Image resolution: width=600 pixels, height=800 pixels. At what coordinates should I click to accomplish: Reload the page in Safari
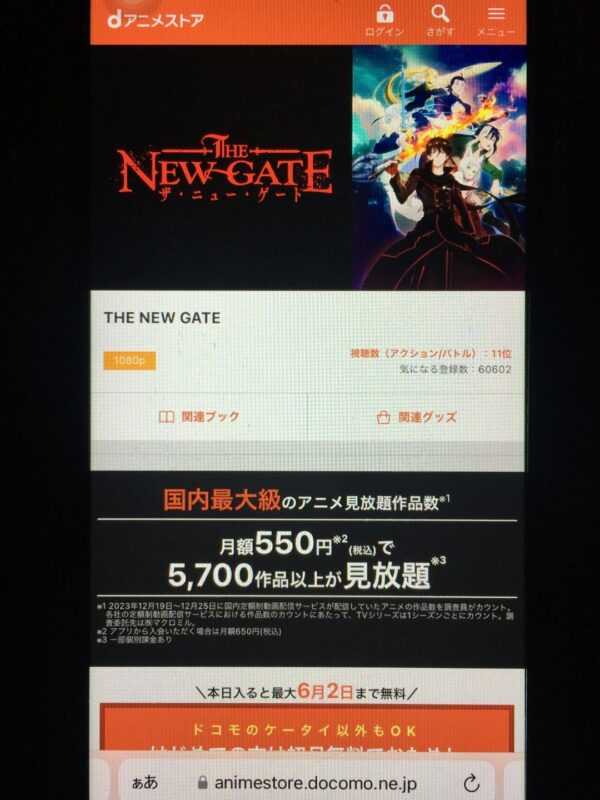pyautogui.click(x=471, y=783)
